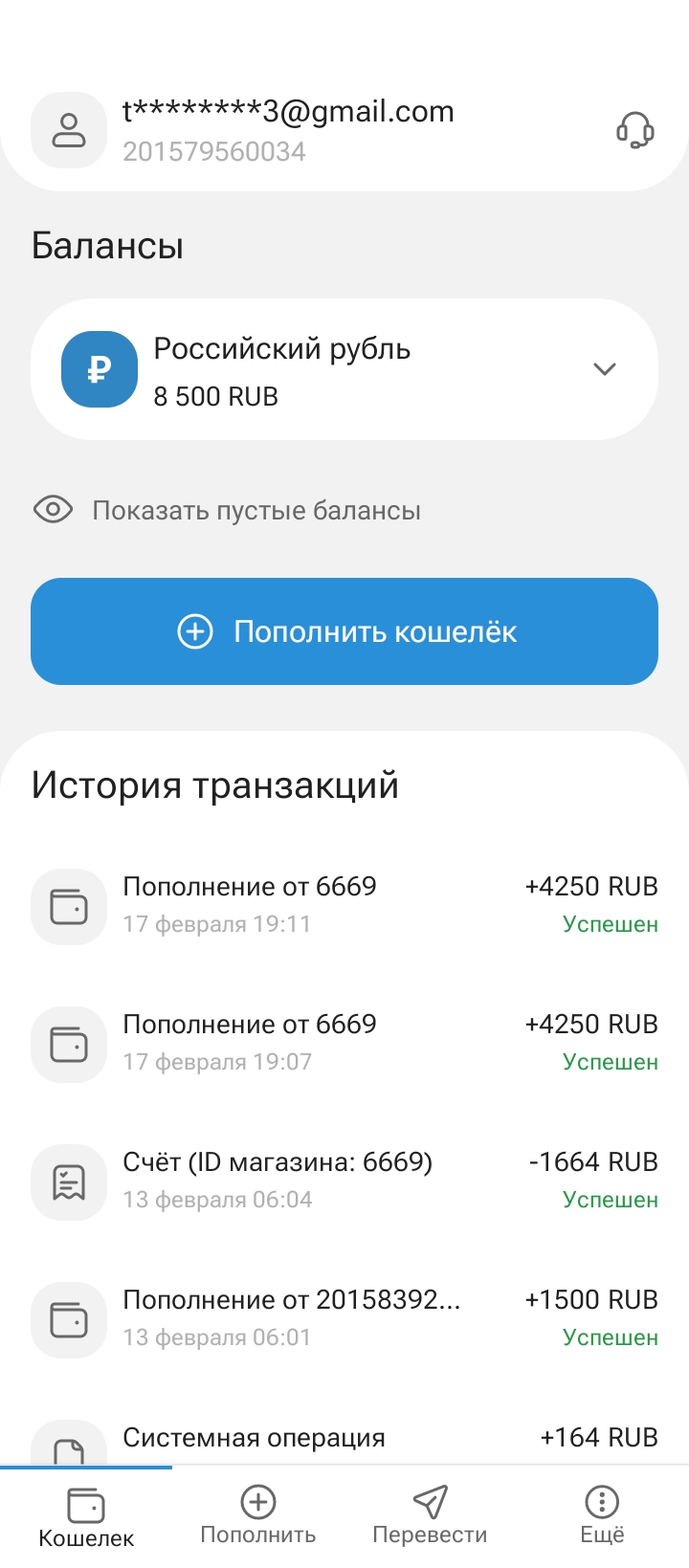689x1568 pixels.
Task: Open the Системная операция transaction
Action: pos(344,1440)
